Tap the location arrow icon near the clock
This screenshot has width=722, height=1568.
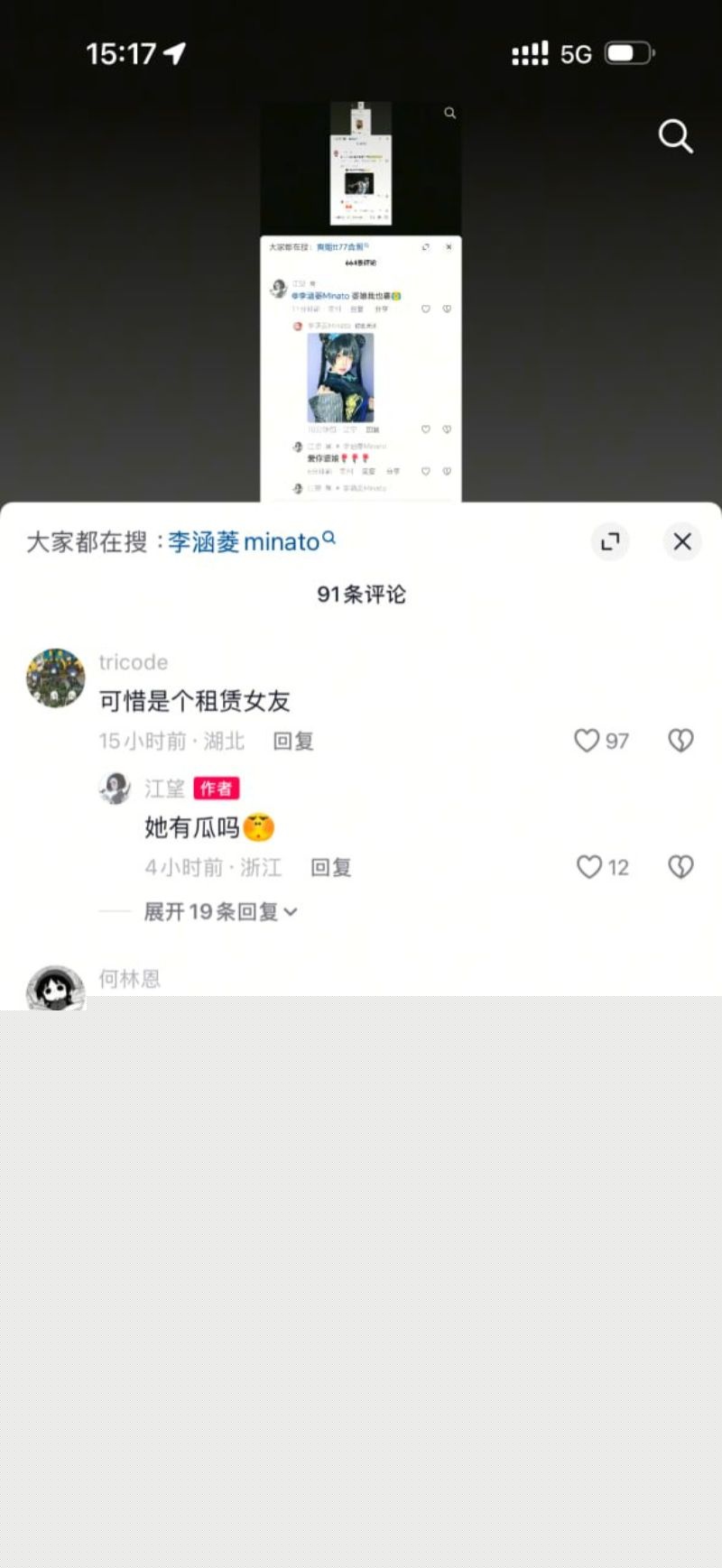click(171, 54)
